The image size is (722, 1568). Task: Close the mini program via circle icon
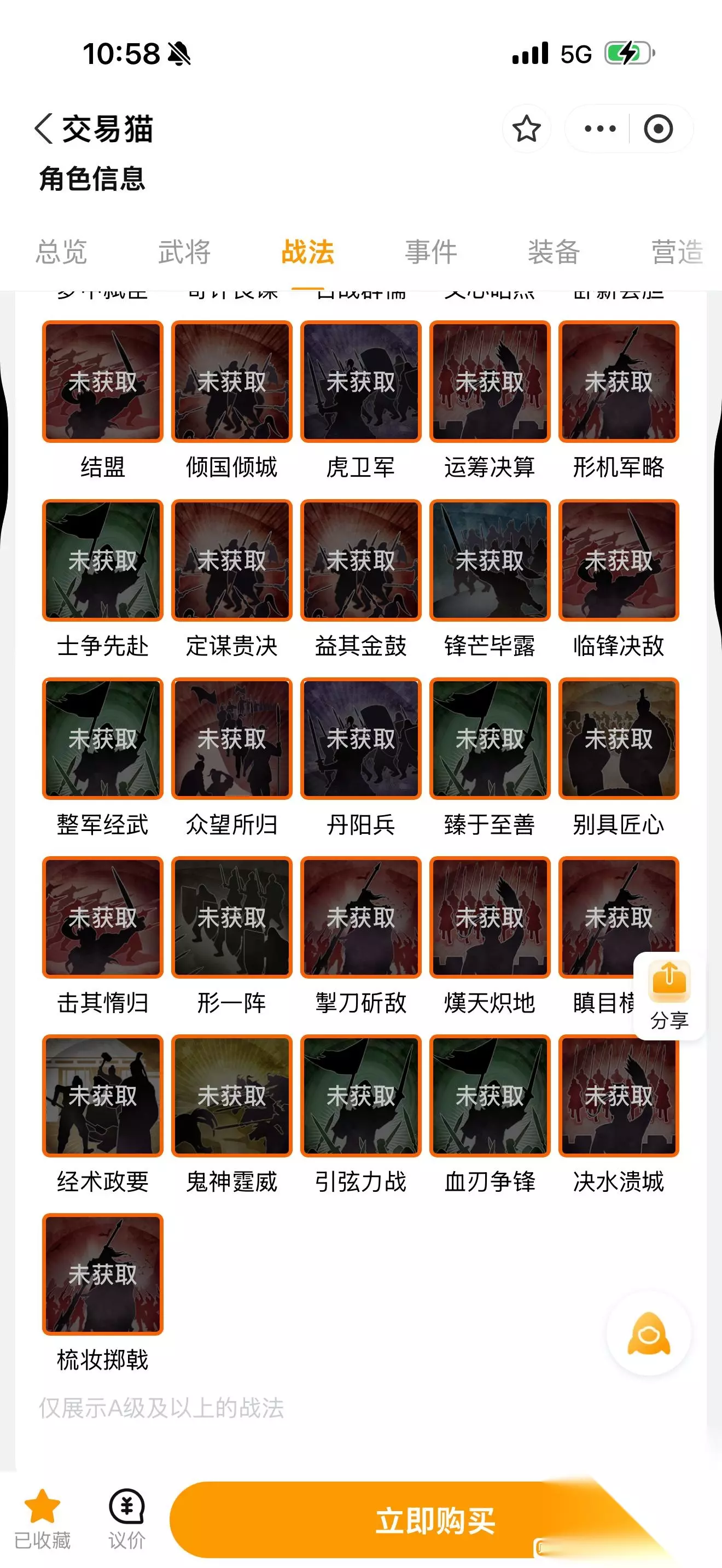(x=658, y=128)
